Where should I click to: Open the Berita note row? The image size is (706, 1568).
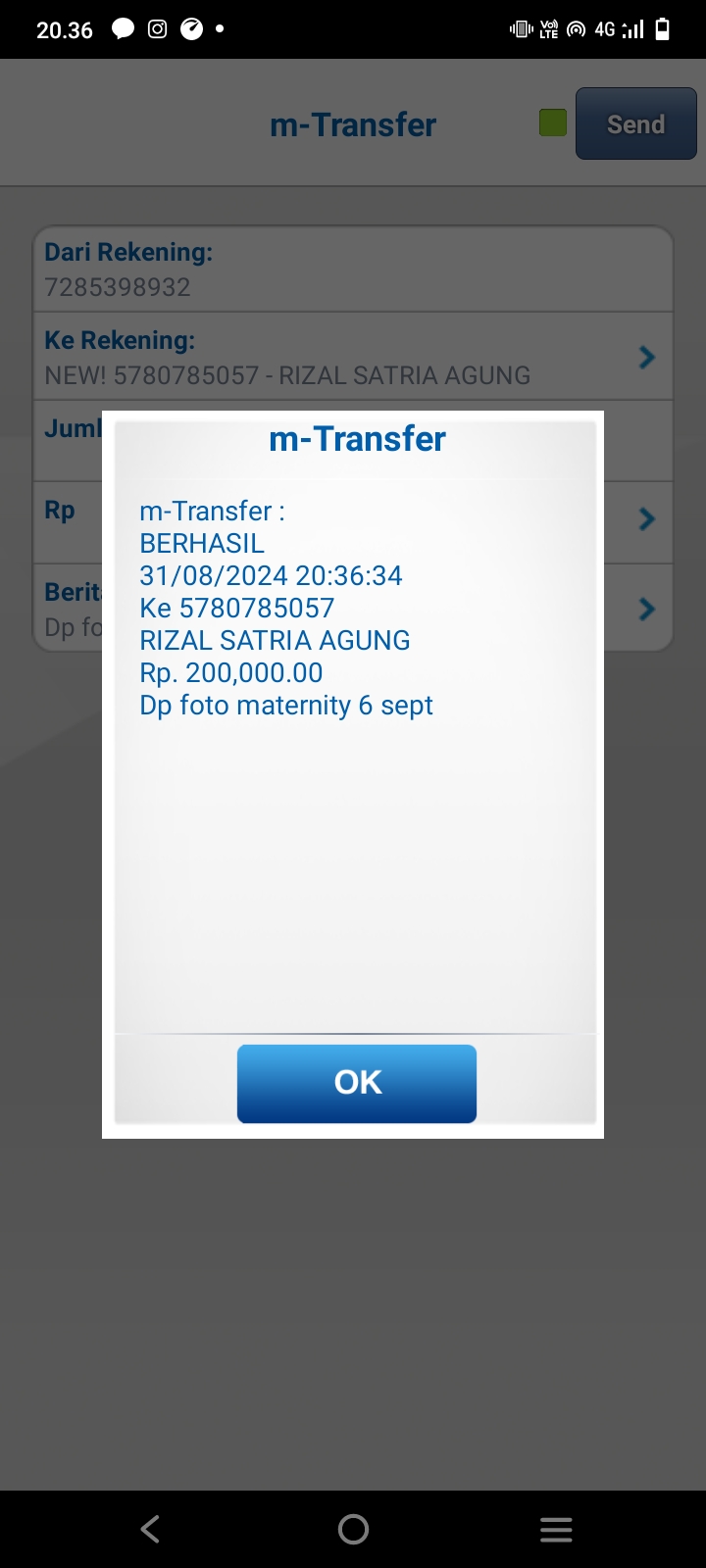pyautogui.click(x=645, y=610)
